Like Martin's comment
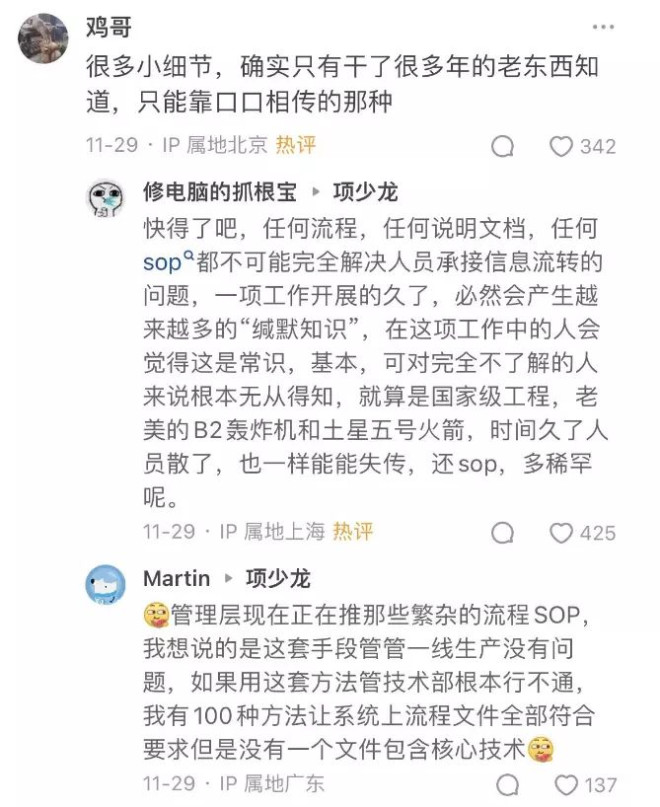660x807 pixels. point(566,784)
